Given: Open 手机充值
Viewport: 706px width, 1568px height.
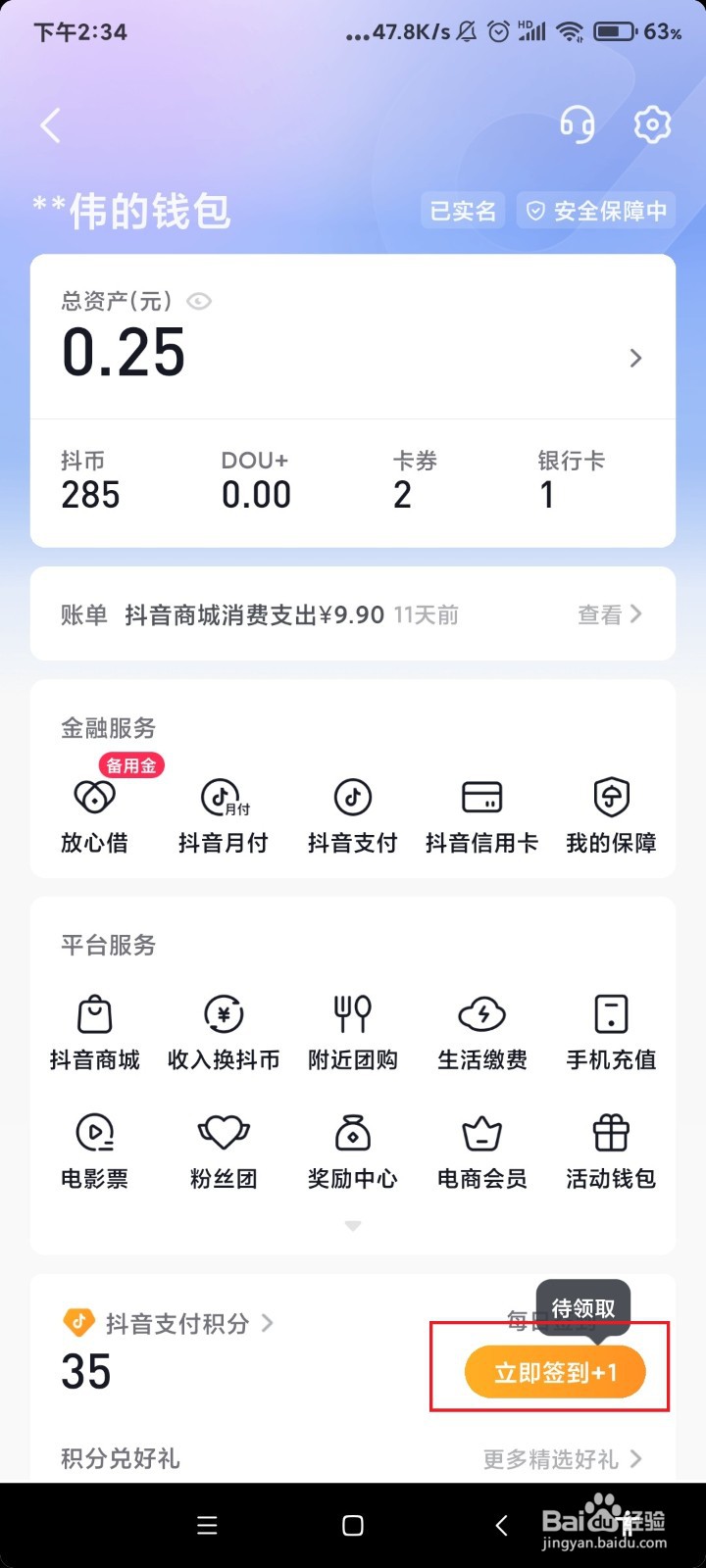Looking at the screenshot, I should pos(611,1033).
